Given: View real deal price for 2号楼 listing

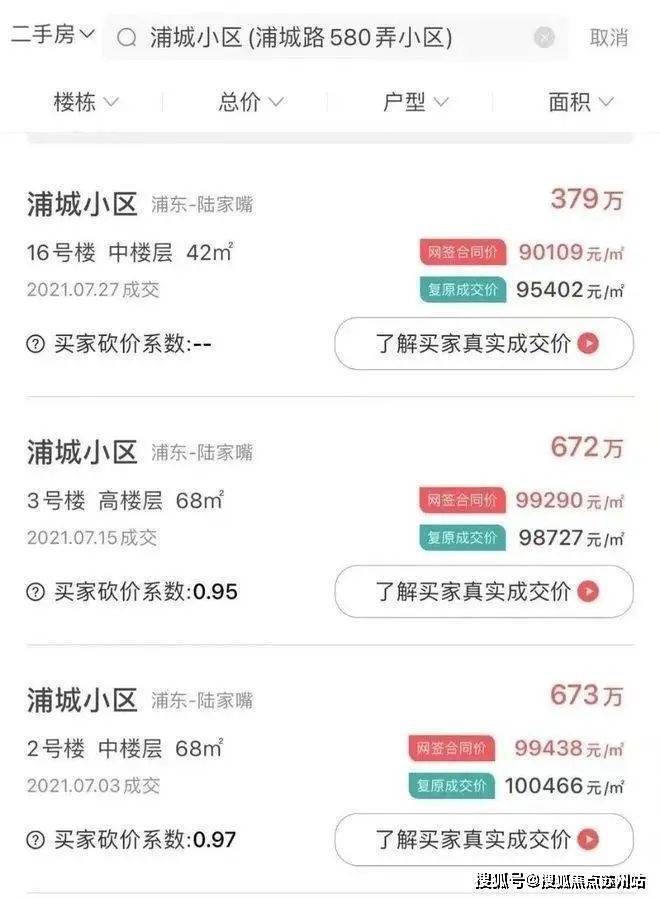Looking at the screenshot, I should [x=484, y=839].
